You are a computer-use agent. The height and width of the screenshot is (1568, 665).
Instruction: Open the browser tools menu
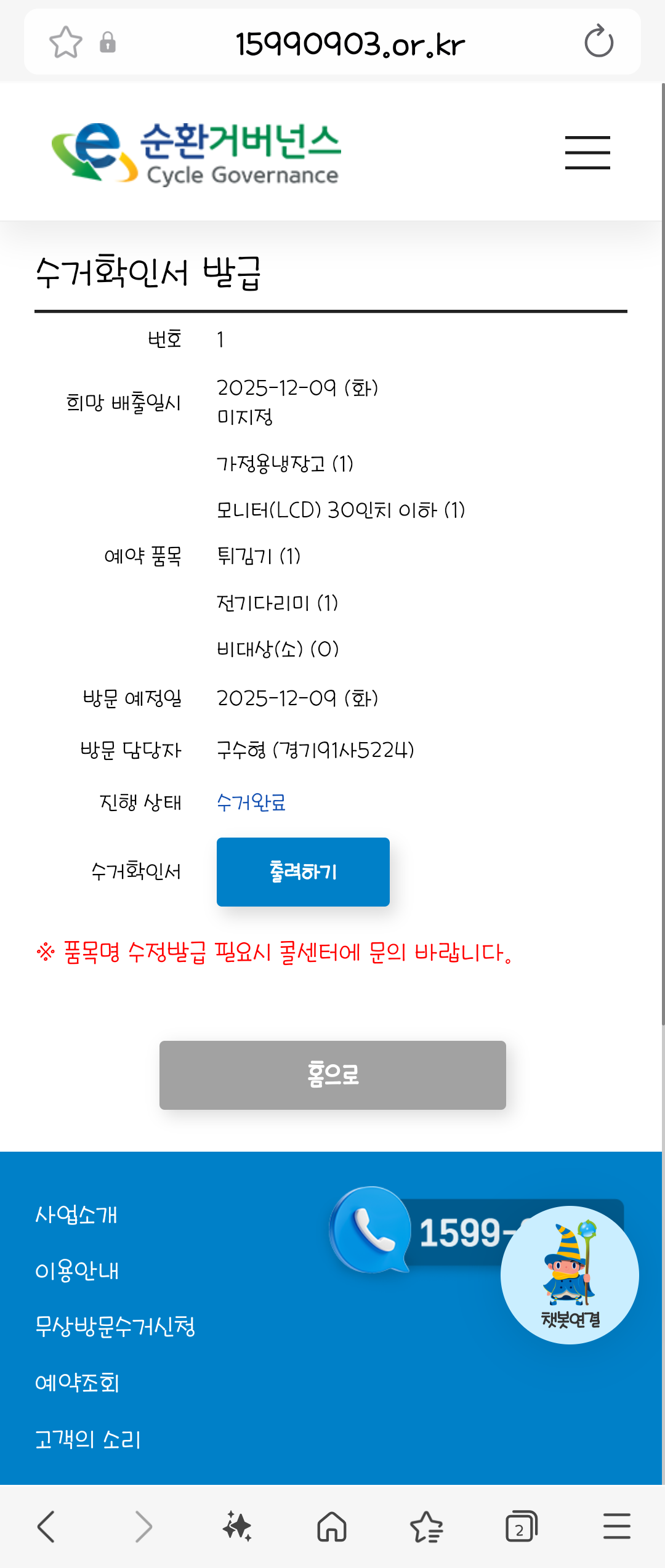click(x=616, y=1527)
